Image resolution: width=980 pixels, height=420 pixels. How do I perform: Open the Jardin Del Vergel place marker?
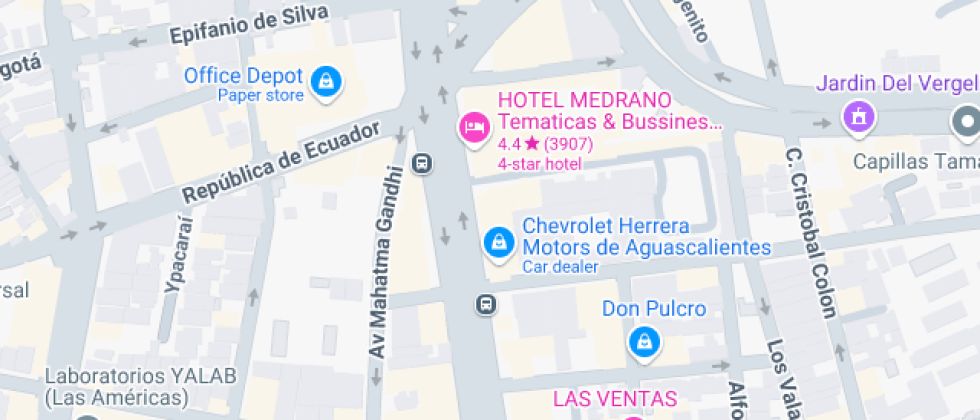pyautogui.click(x=857, y=116)
